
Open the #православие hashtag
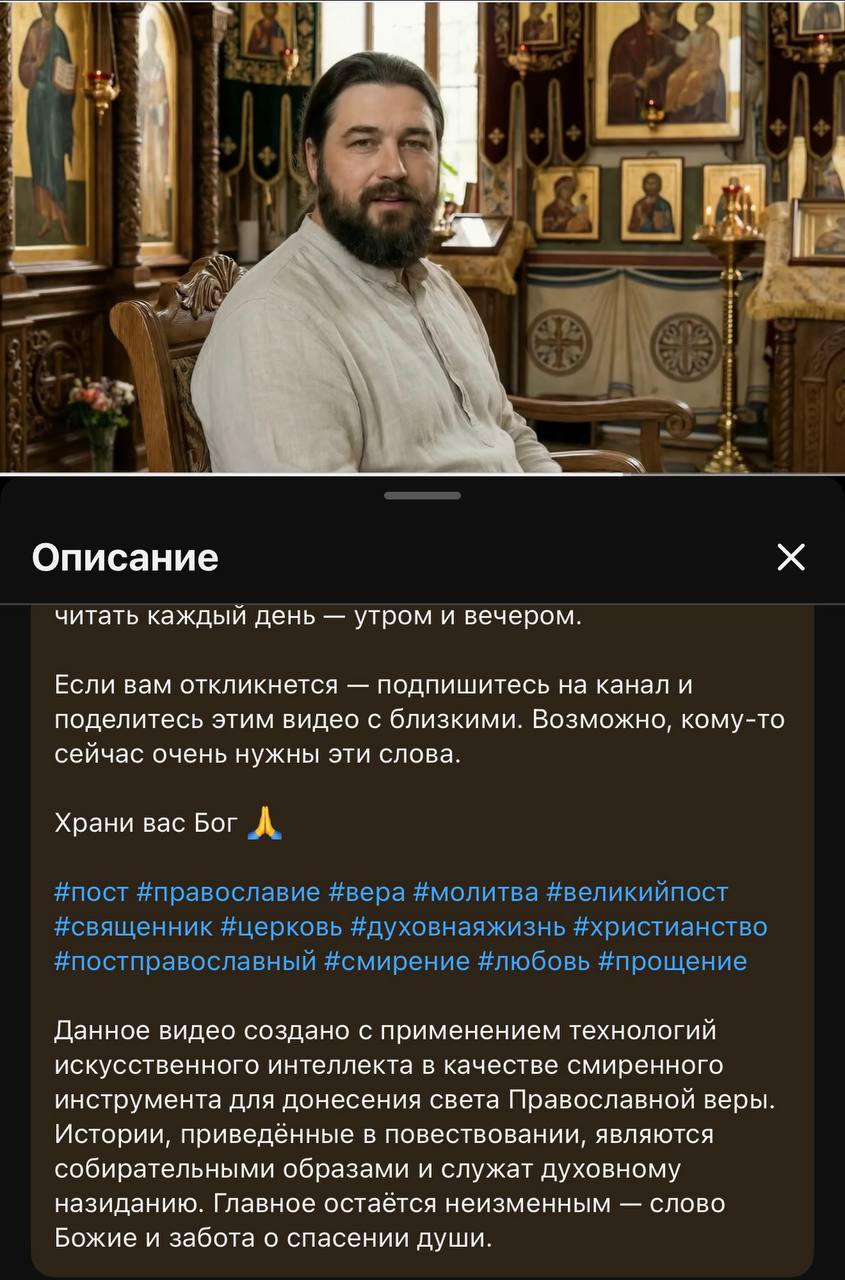point(228,892)
